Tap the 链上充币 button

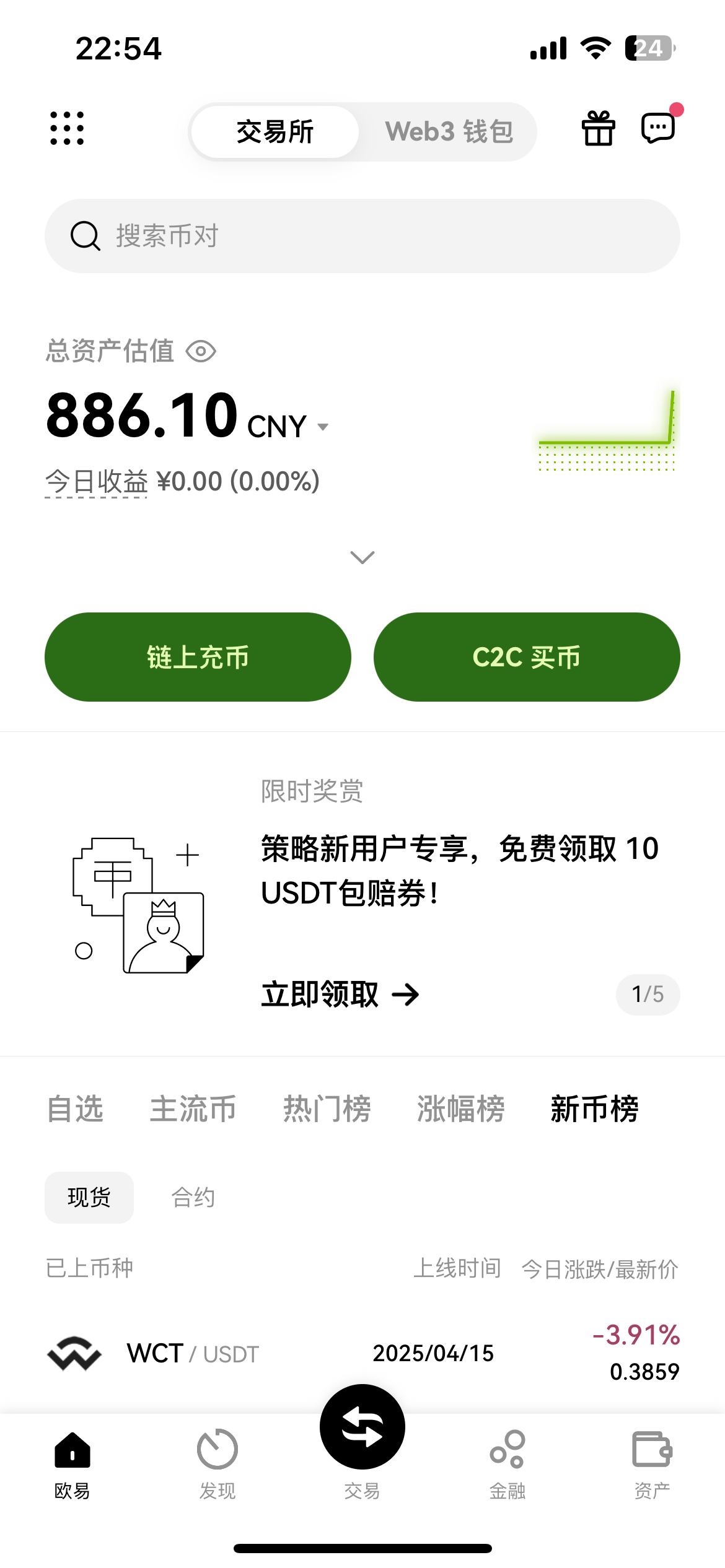(x=198, y=657)
